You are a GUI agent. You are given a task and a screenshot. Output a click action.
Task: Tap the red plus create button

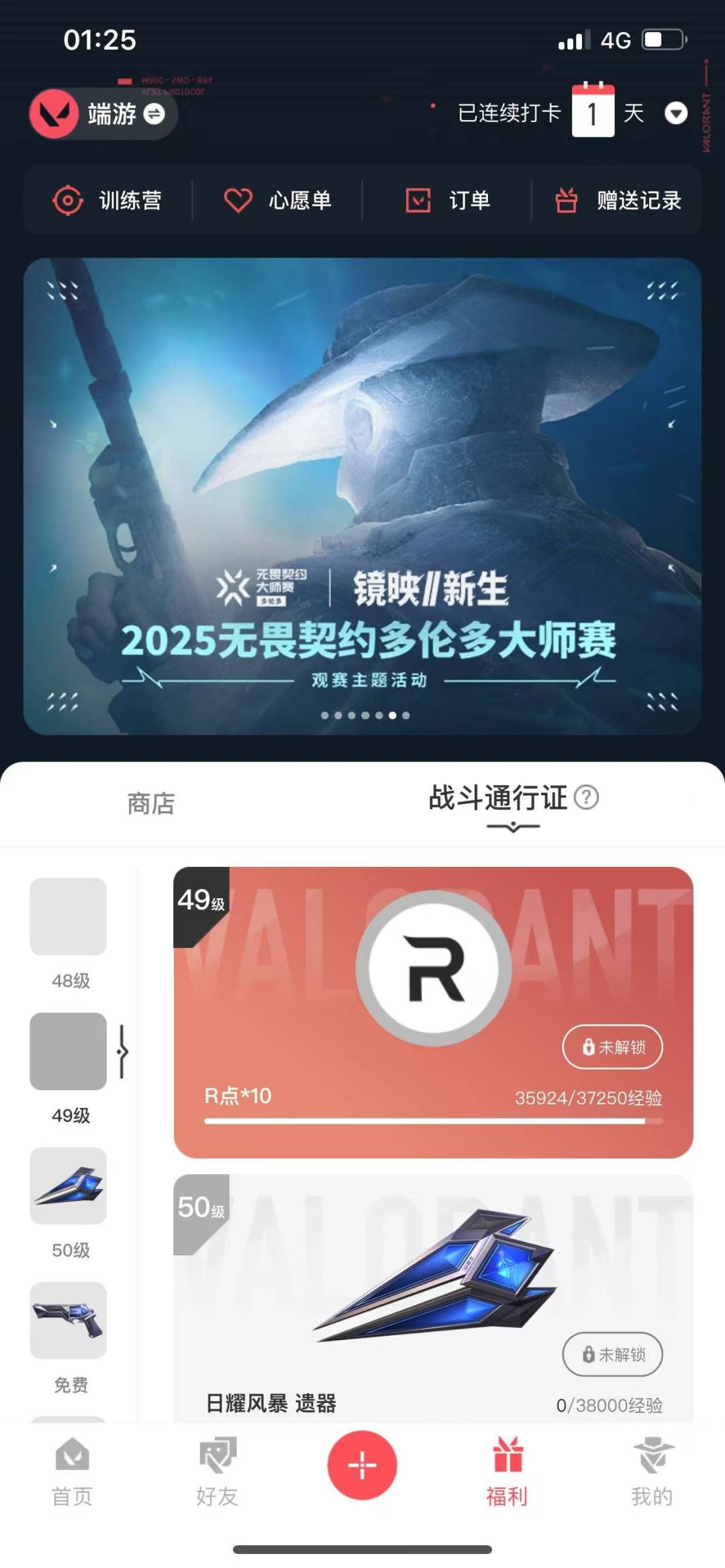coord(362,1465)
